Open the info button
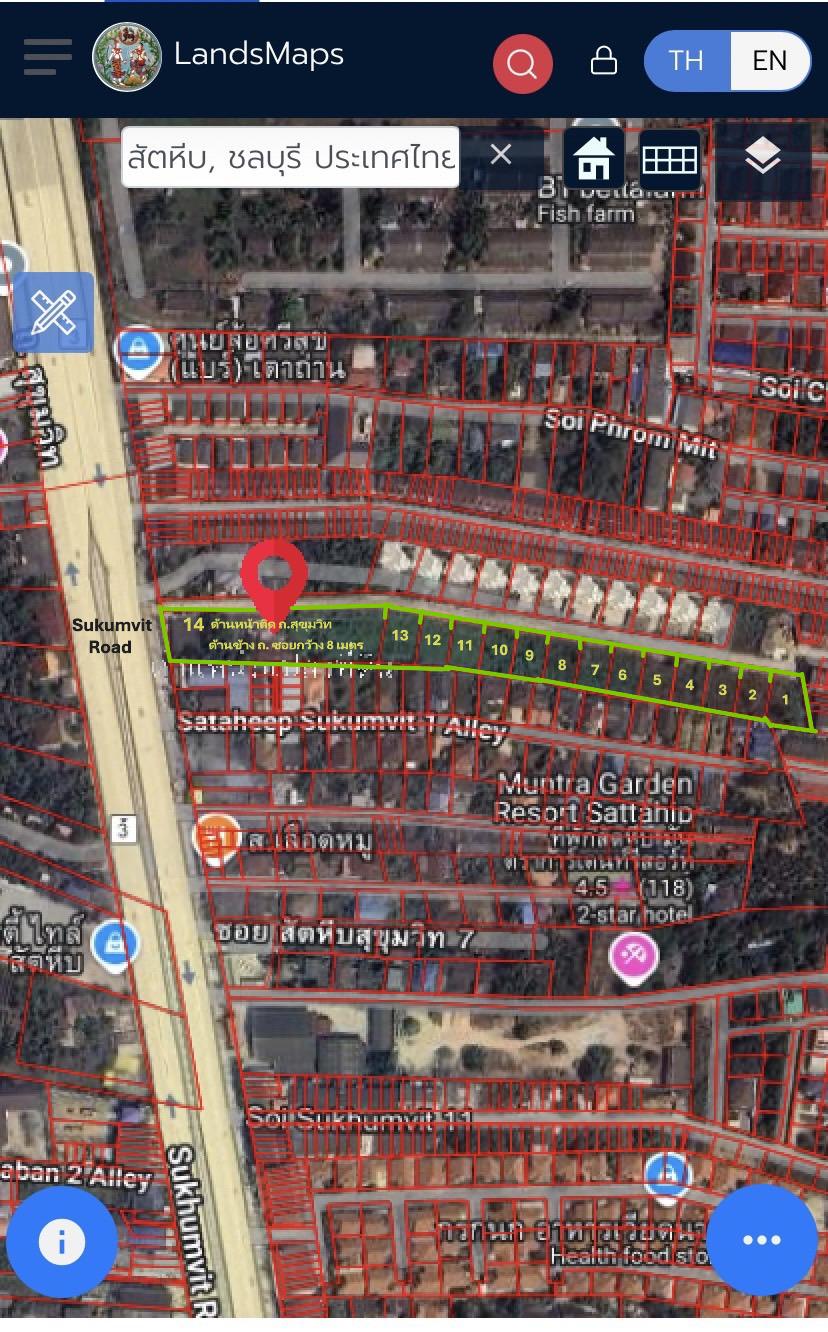 point(62,1242)
